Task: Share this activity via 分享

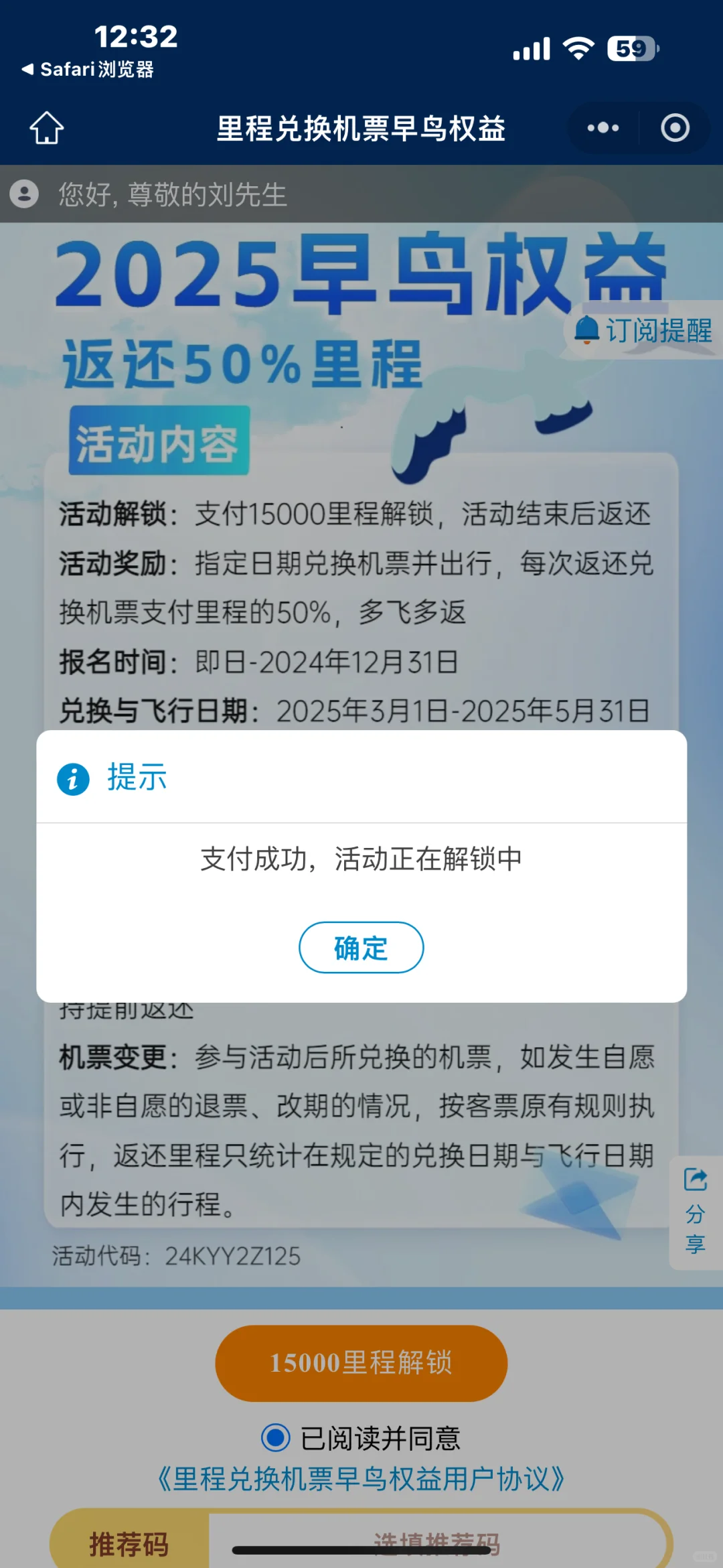Action: tap(696, 1211)
